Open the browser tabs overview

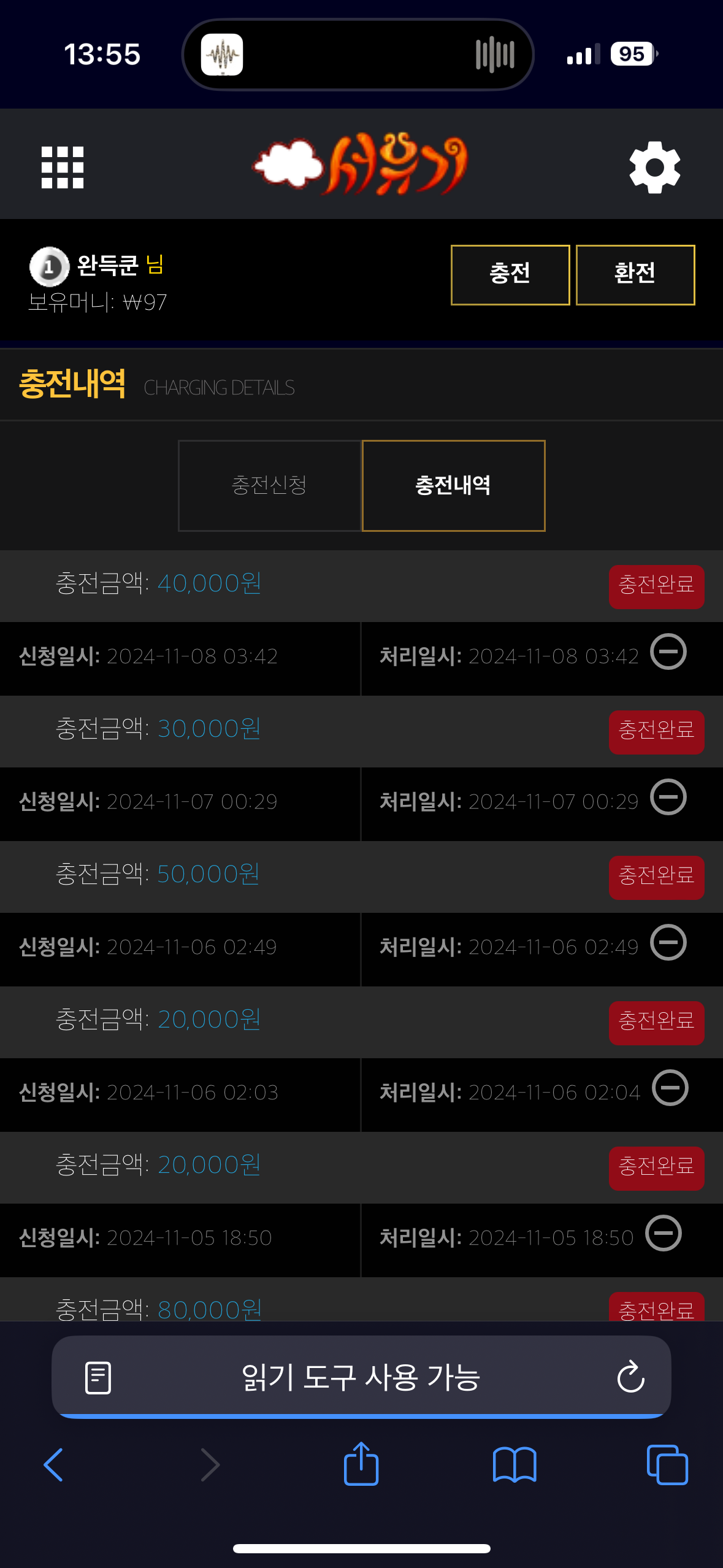[667, 1464]
